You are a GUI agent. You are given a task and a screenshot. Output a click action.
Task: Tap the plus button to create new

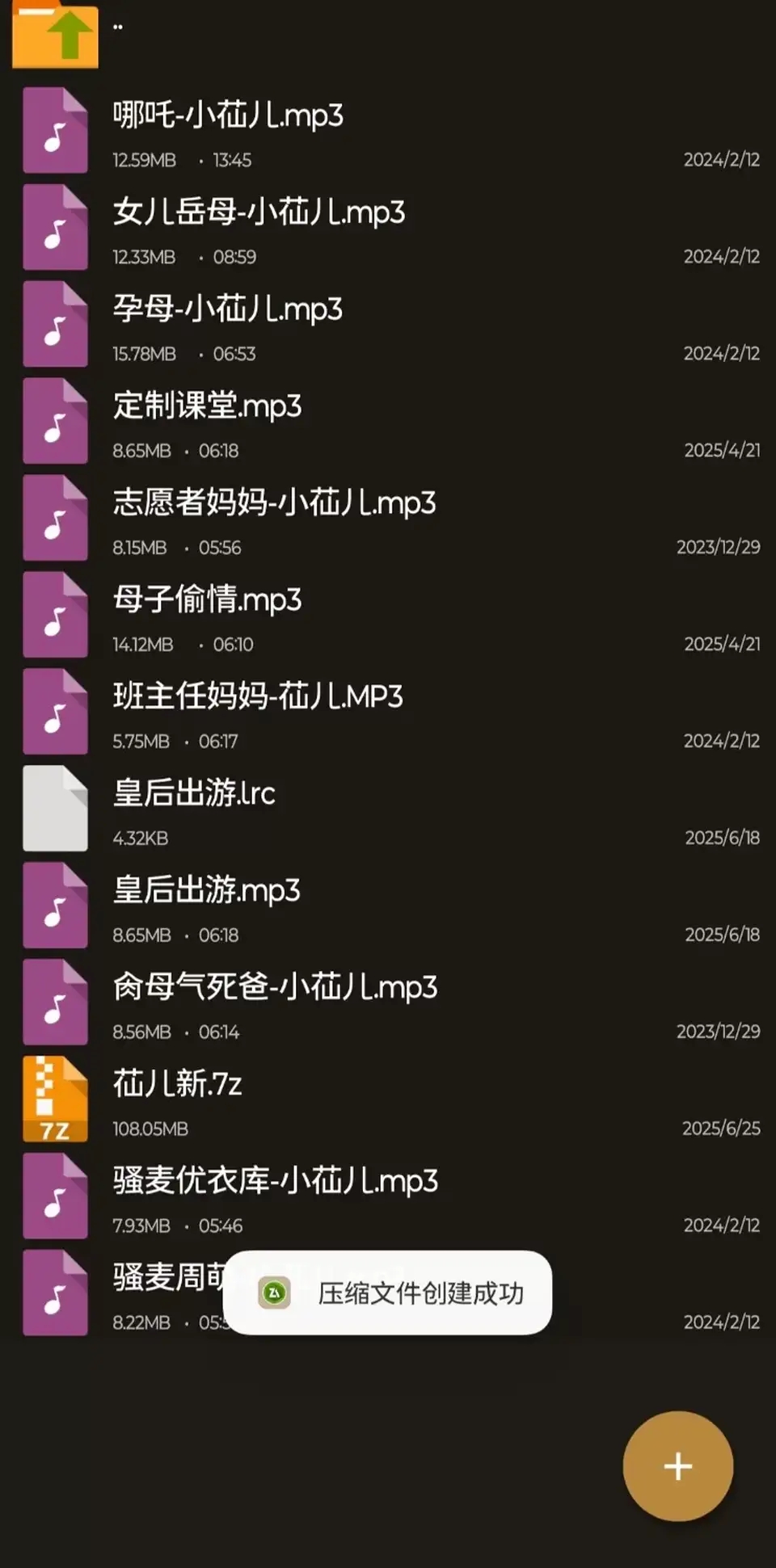click(x=677, y=1466)
